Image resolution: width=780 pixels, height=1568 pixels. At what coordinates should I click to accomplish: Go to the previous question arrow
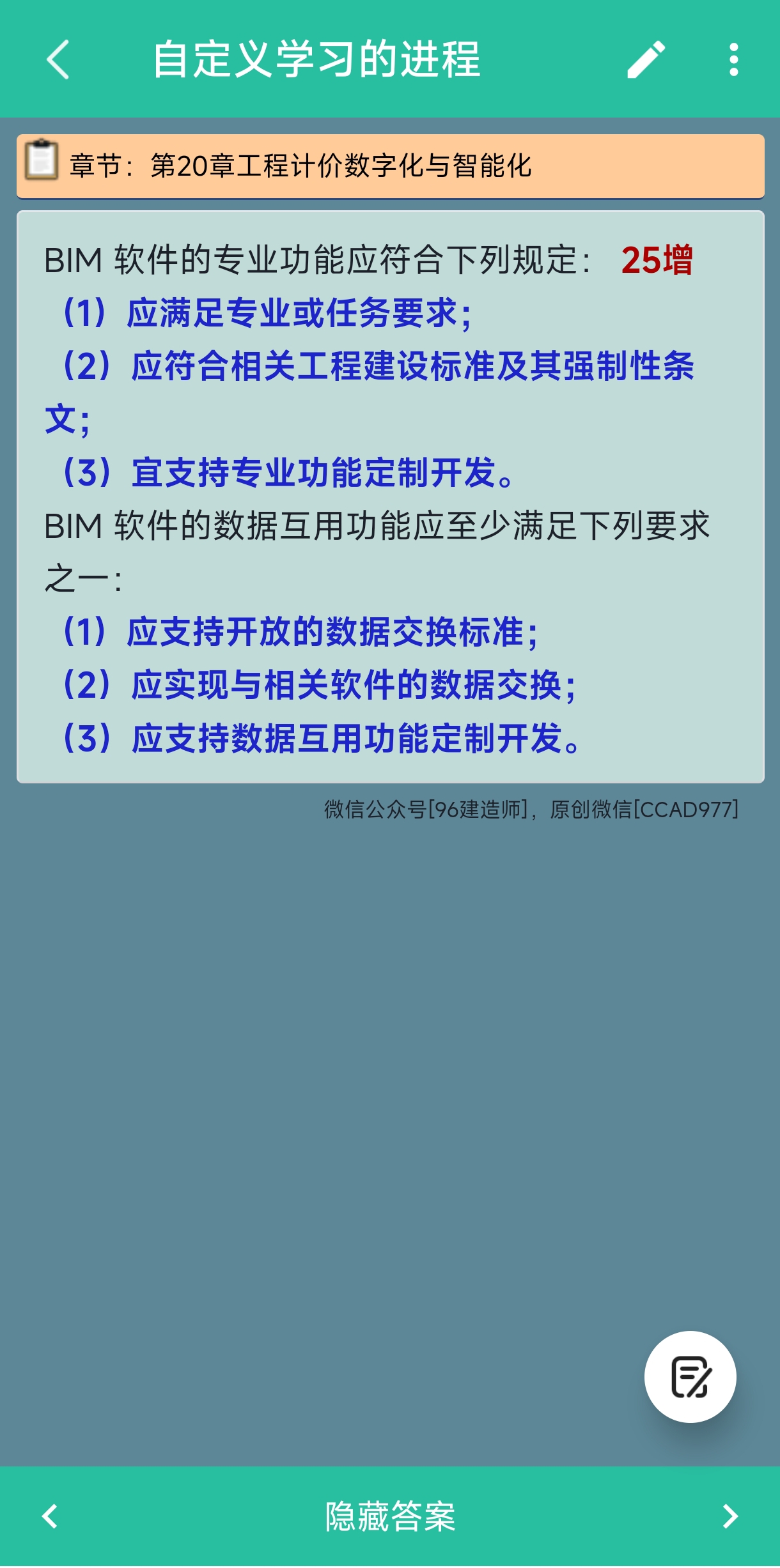point(50,1516)
